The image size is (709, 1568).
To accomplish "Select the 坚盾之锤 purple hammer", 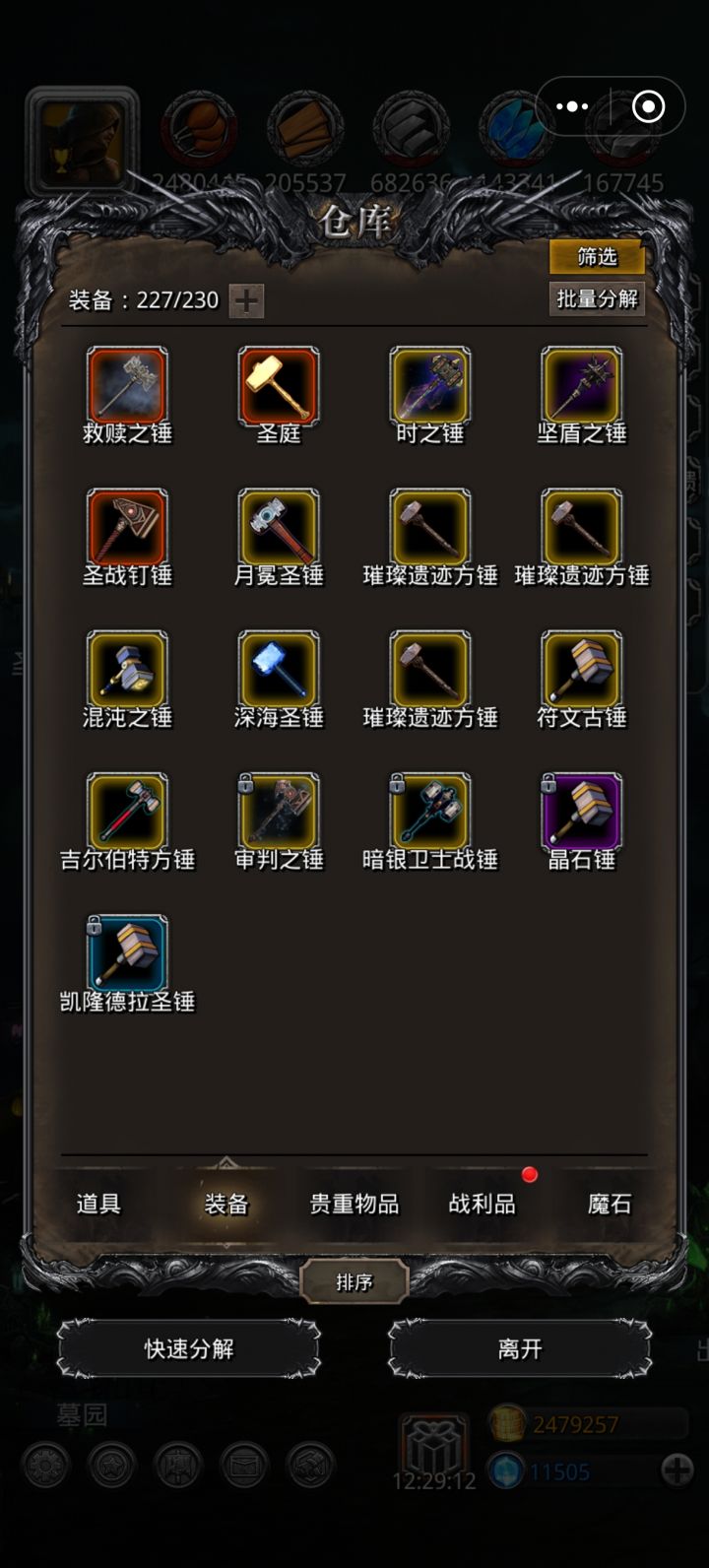I will 581,386.
